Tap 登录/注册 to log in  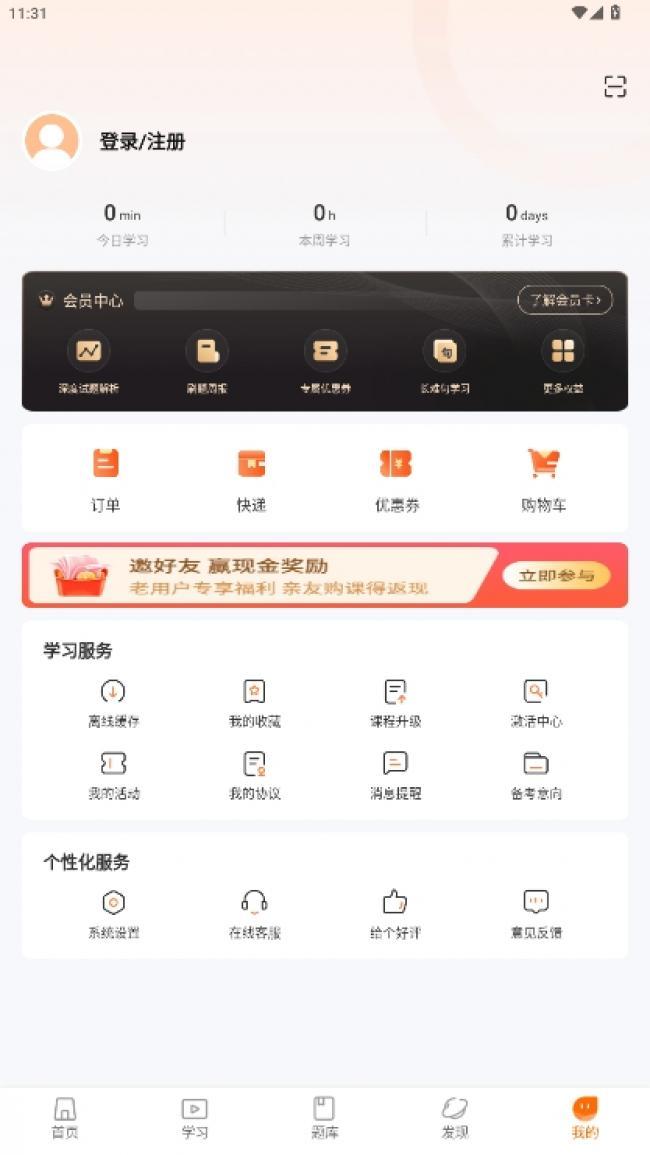pyautogui.click(x=142, y=141)
